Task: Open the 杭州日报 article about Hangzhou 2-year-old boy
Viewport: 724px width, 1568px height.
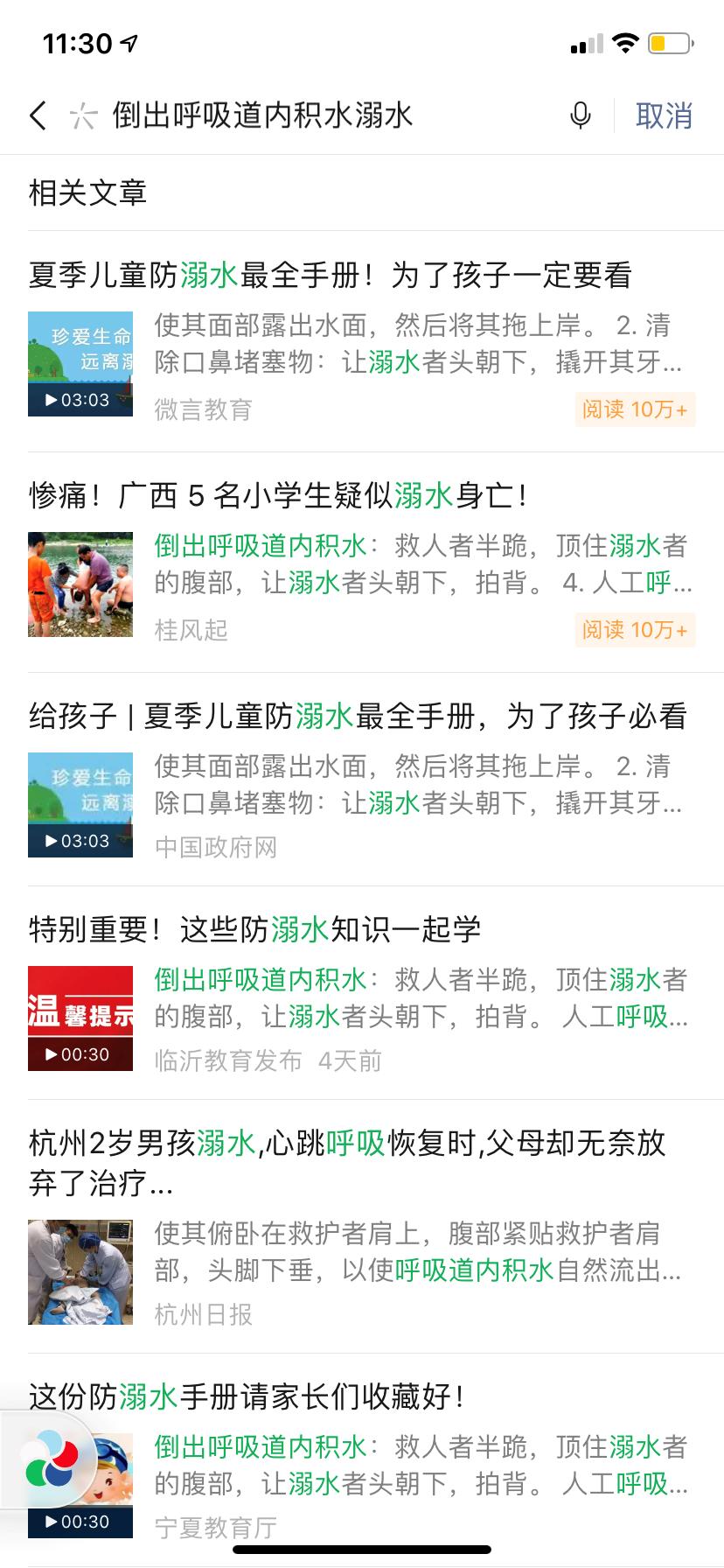Action: 346,1144
